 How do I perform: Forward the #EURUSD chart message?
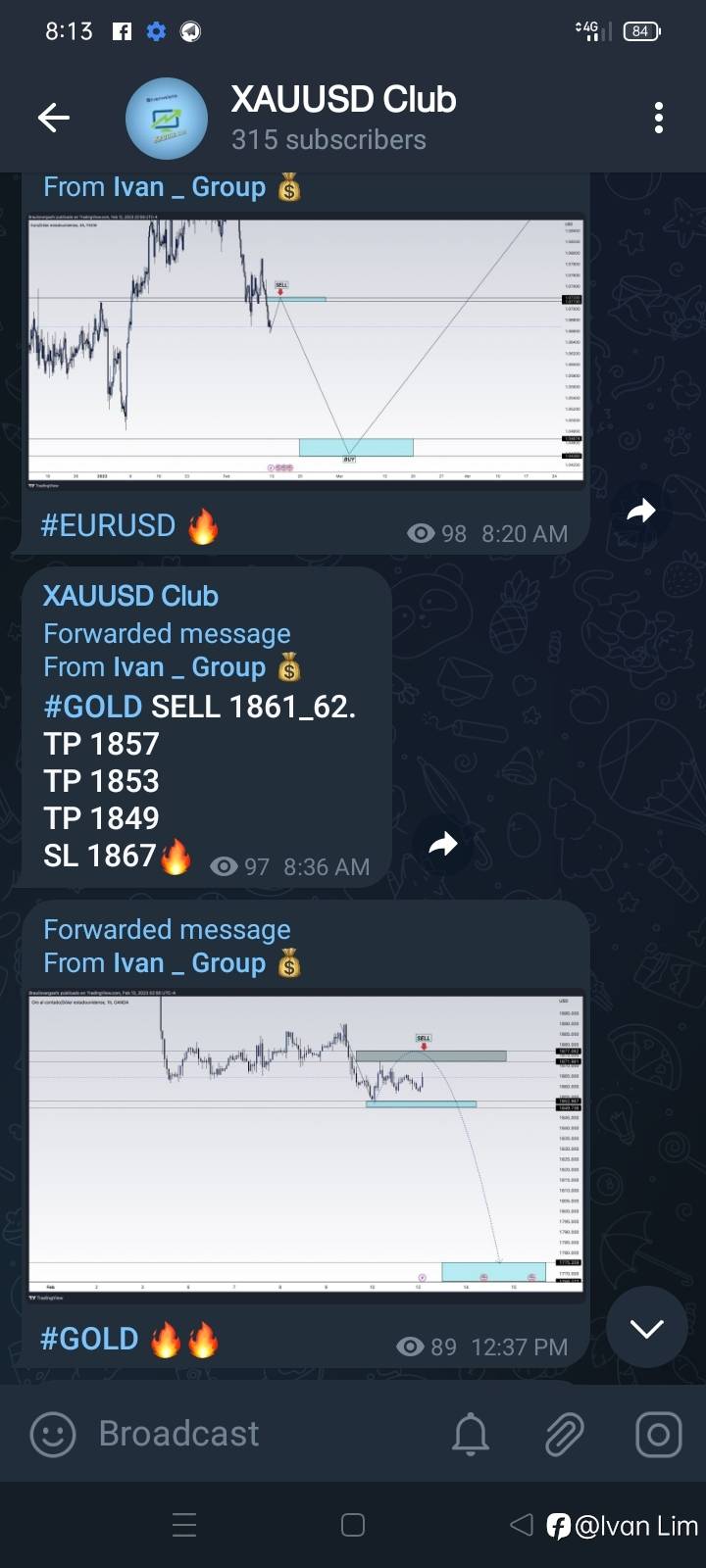coord(641,511)
